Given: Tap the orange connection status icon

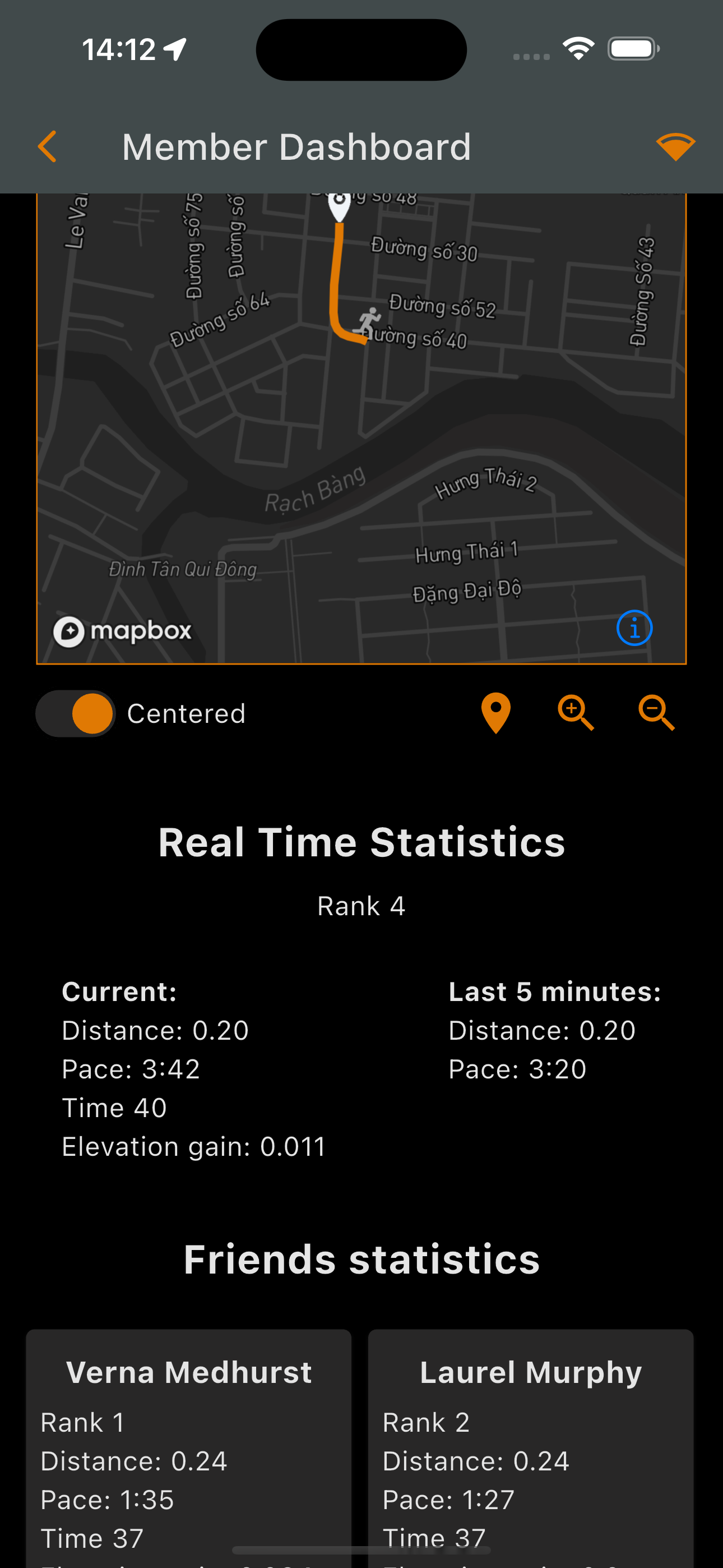Looking at the screenshot, I should [x=675, y=147].
